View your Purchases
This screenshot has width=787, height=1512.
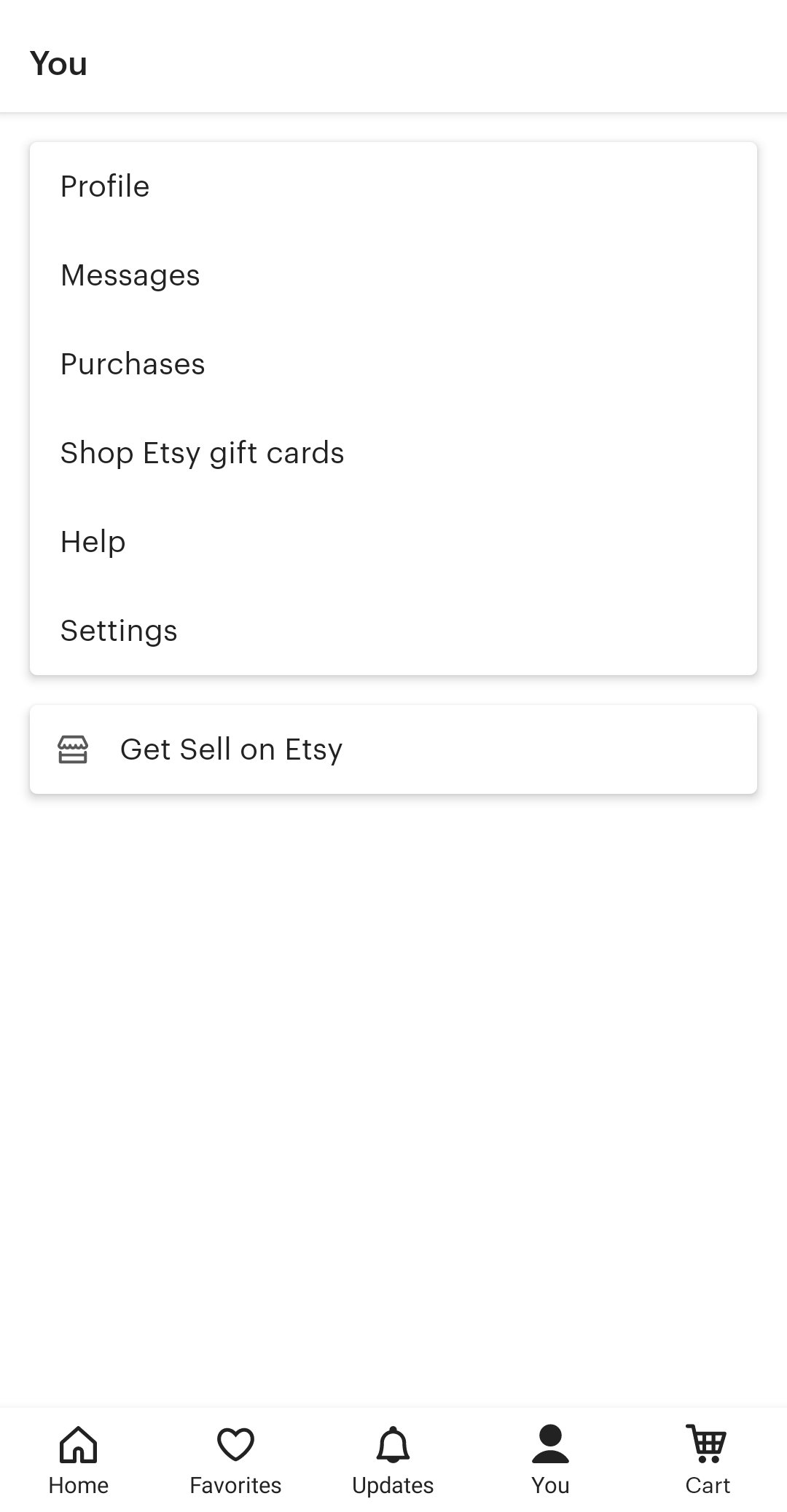pos(393,364)
